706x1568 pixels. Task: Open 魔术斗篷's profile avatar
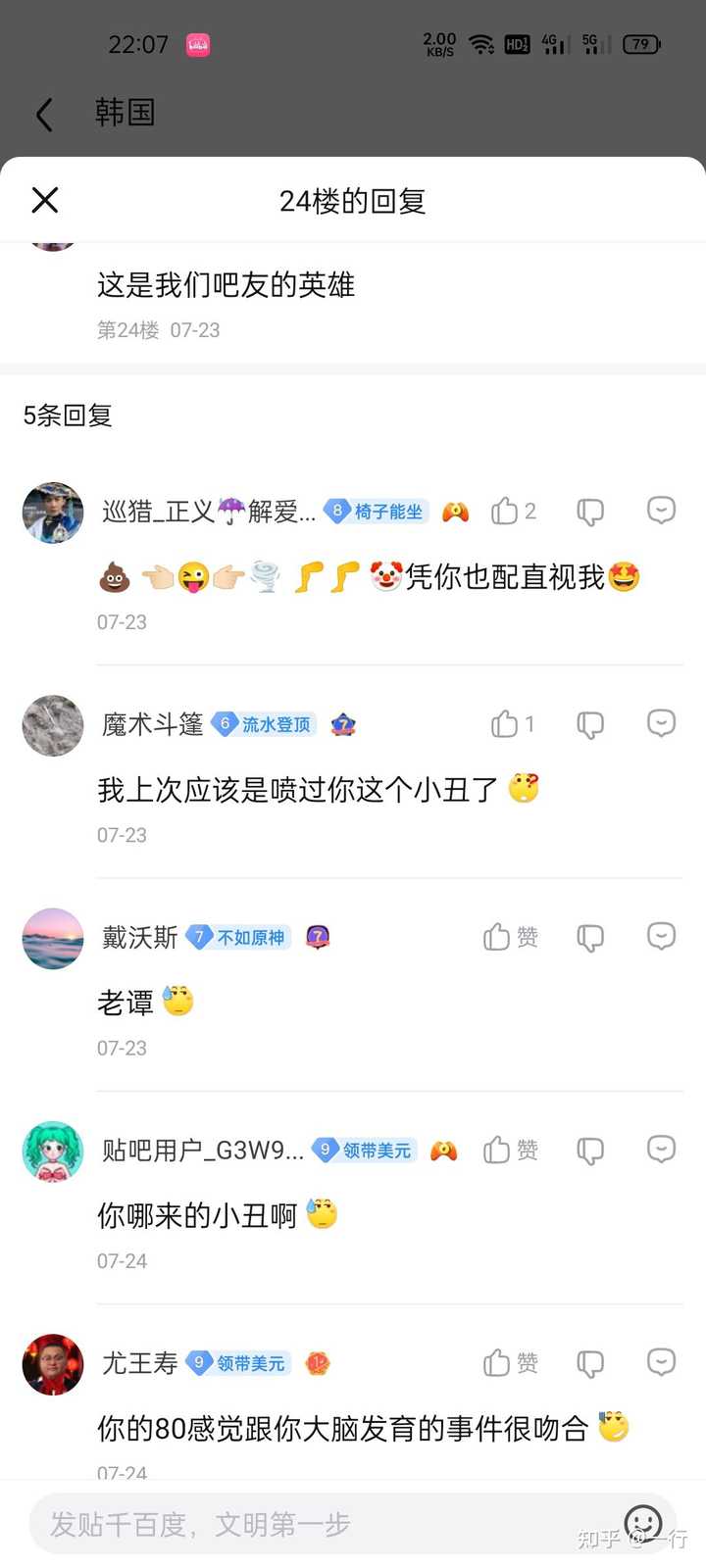[53, 725]
